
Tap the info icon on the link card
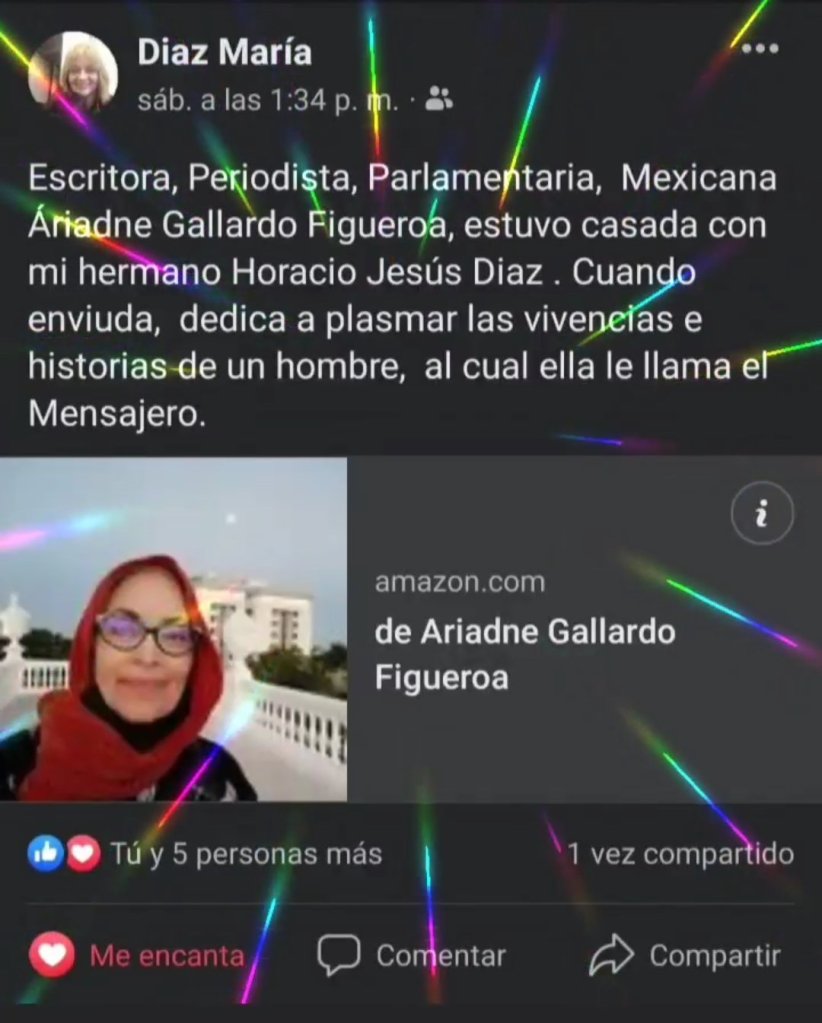coord(762,515)
